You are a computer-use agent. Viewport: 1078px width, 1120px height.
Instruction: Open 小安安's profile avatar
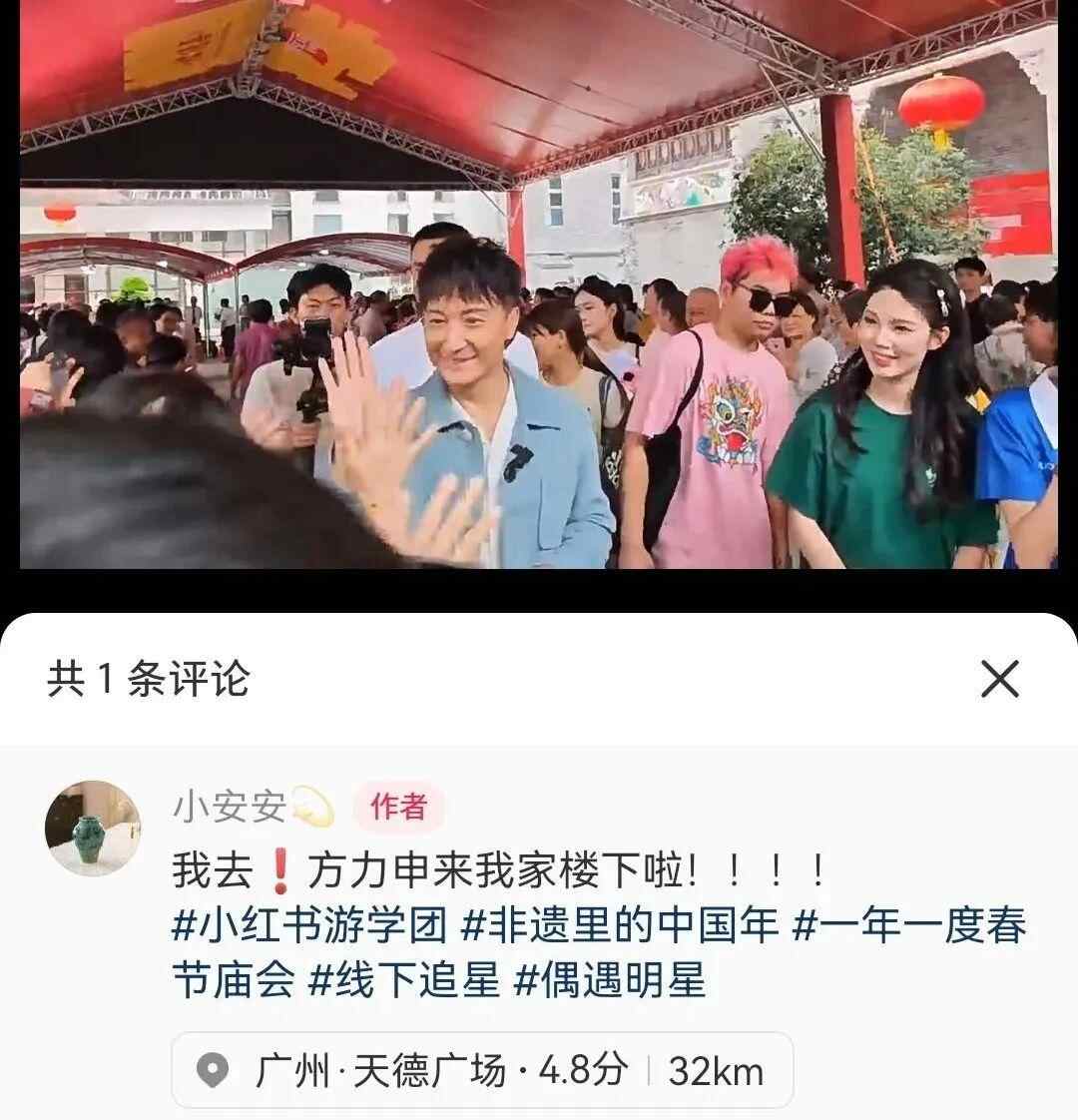(x=93, y=829)
